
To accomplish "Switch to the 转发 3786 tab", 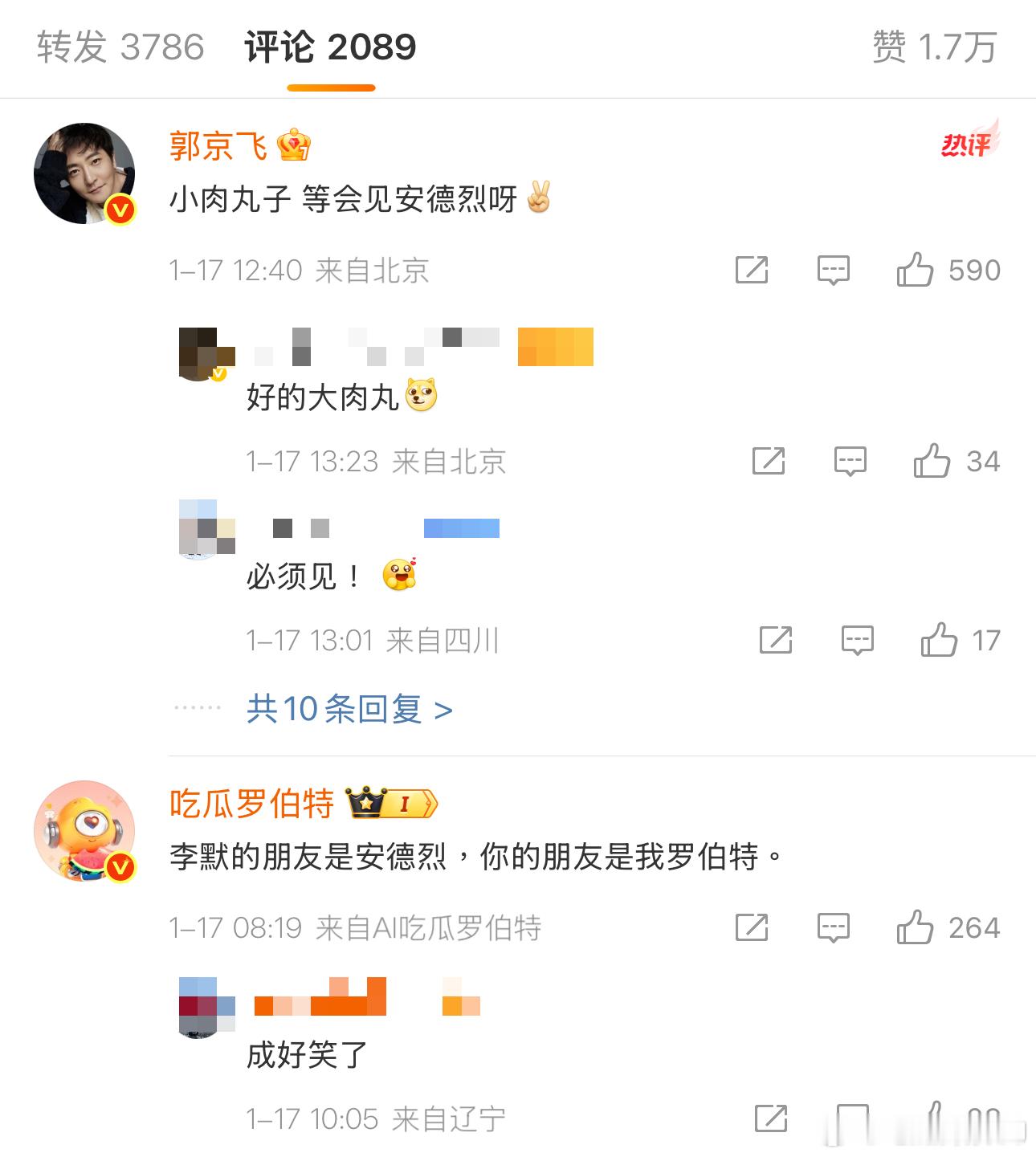I will point(118,47).
